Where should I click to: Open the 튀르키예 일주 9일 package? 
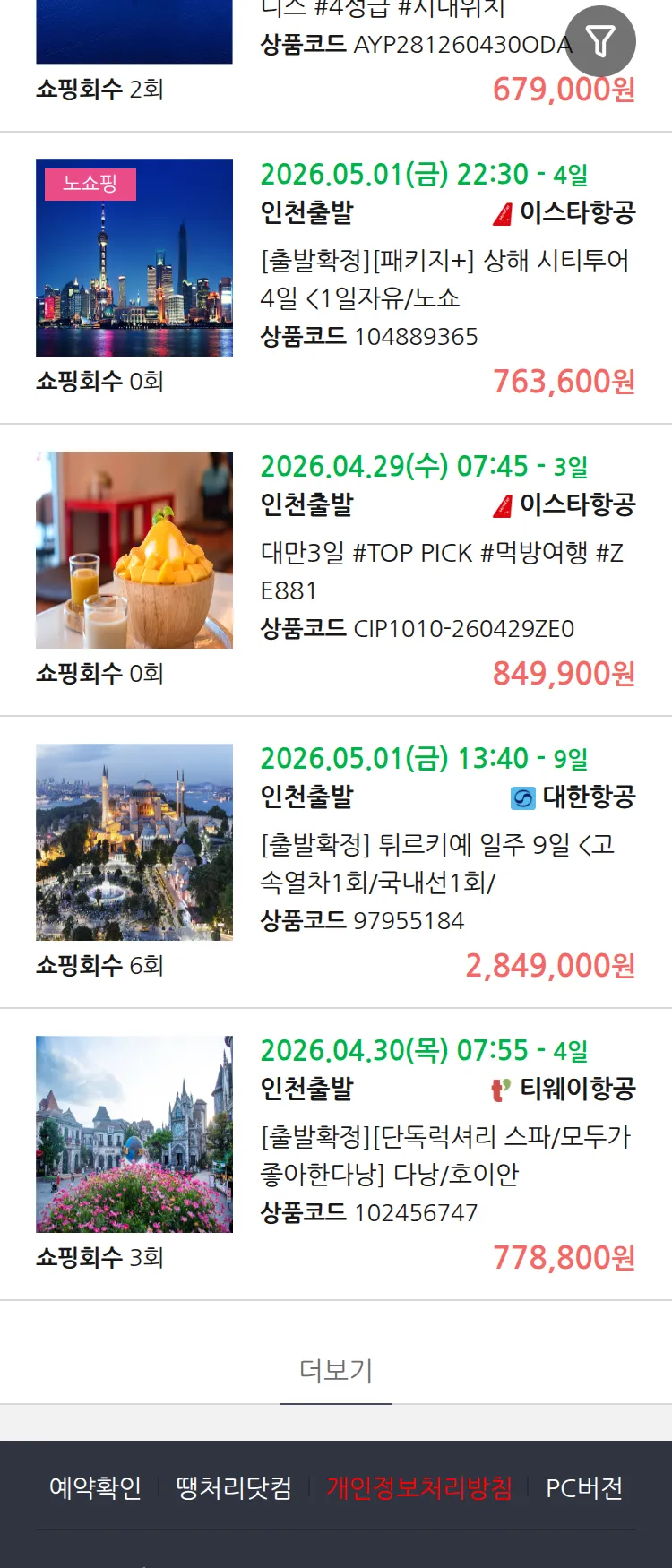pos(437,863)
